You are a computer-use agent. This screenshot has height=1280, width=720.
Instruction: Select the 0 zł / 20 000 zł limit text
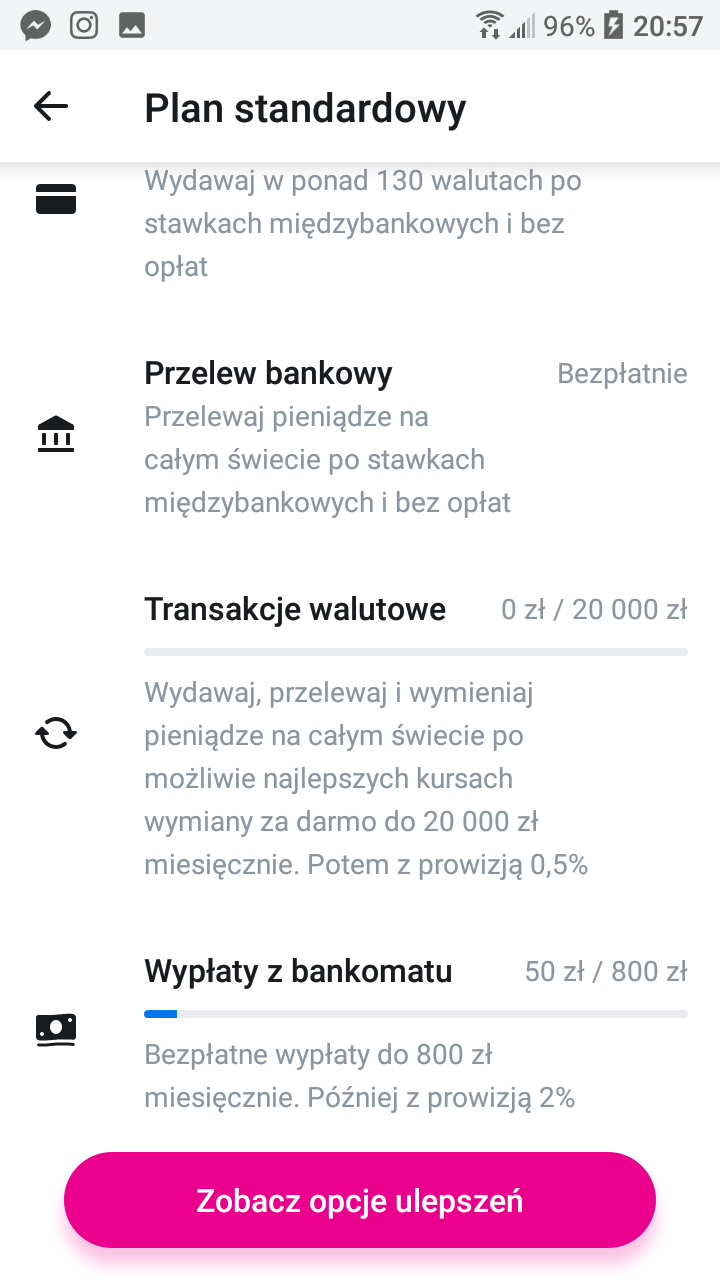(594, 608)
